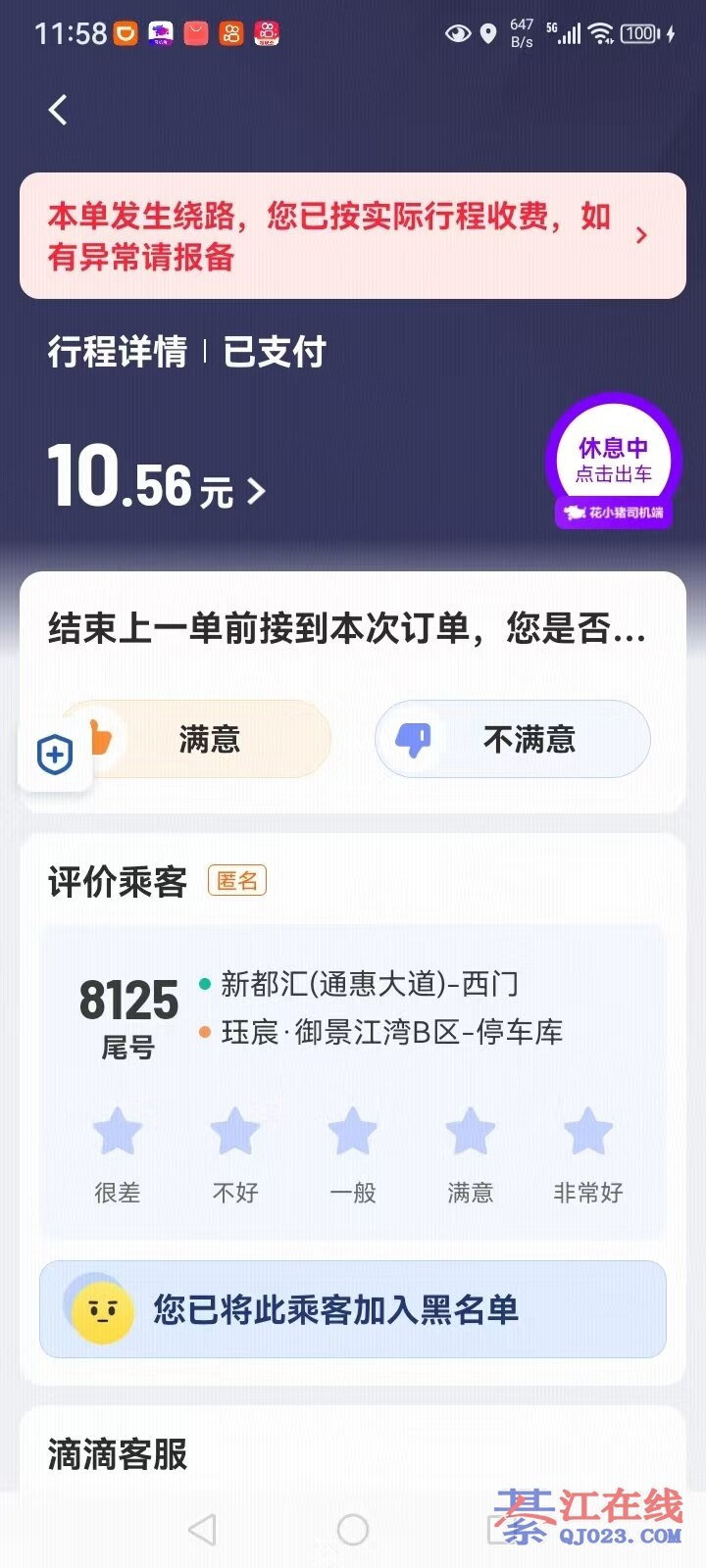Viewport: 706px width, 1568px height.
Task: Rate passenger one star 很差
Action: 118,1132
